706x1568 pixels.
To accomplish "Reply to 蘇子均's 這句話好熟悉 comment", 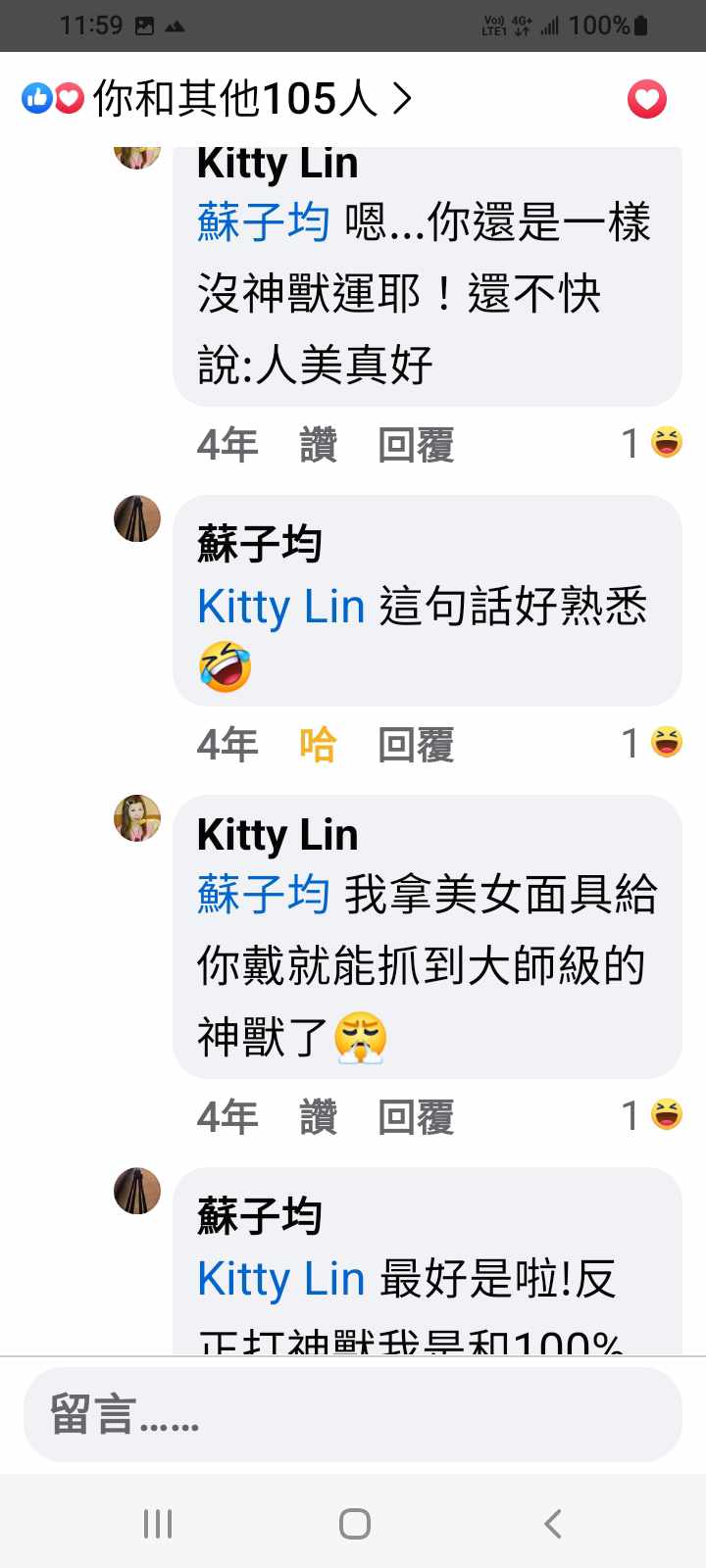I will [x=416, y=745].
